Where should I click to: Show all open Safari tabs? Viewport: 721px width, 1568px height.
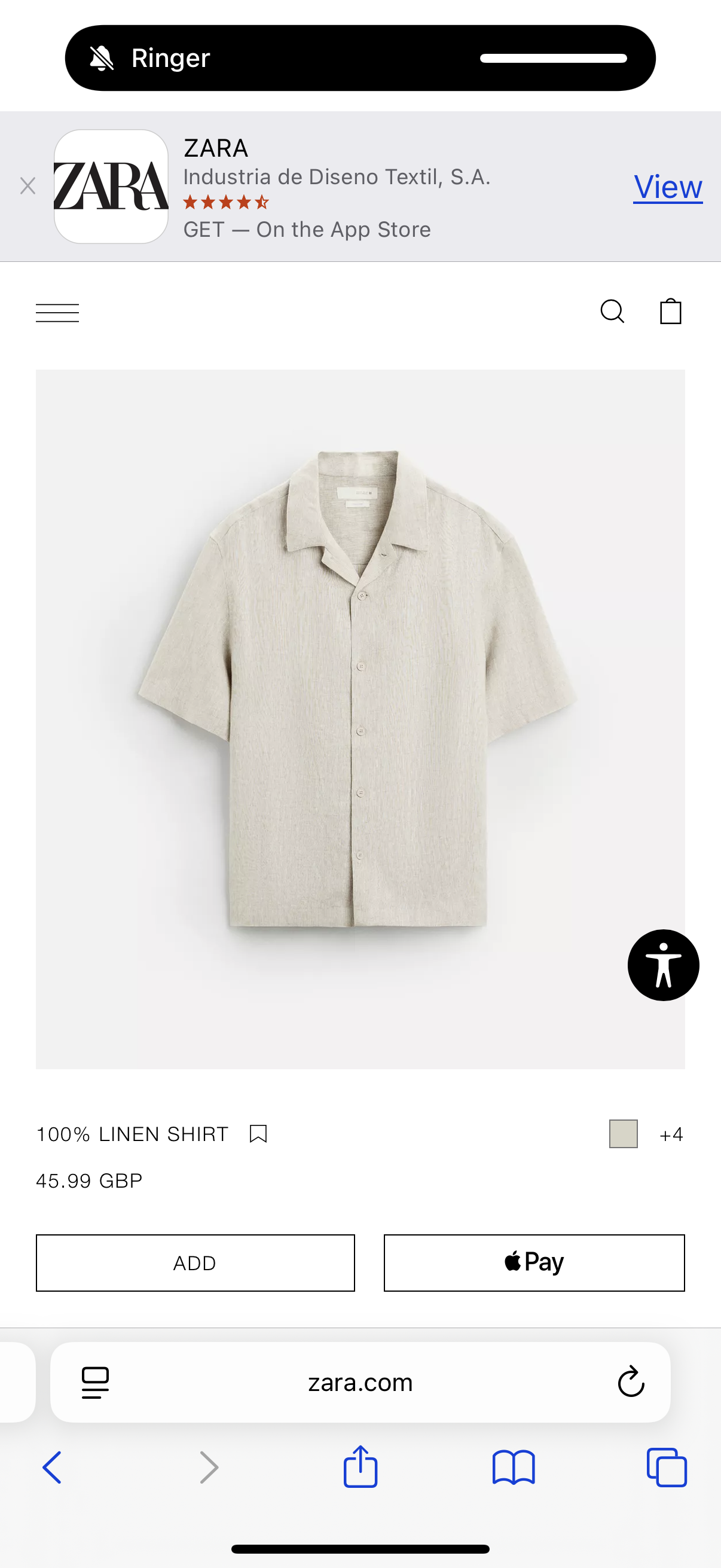tap(667, 1468)
